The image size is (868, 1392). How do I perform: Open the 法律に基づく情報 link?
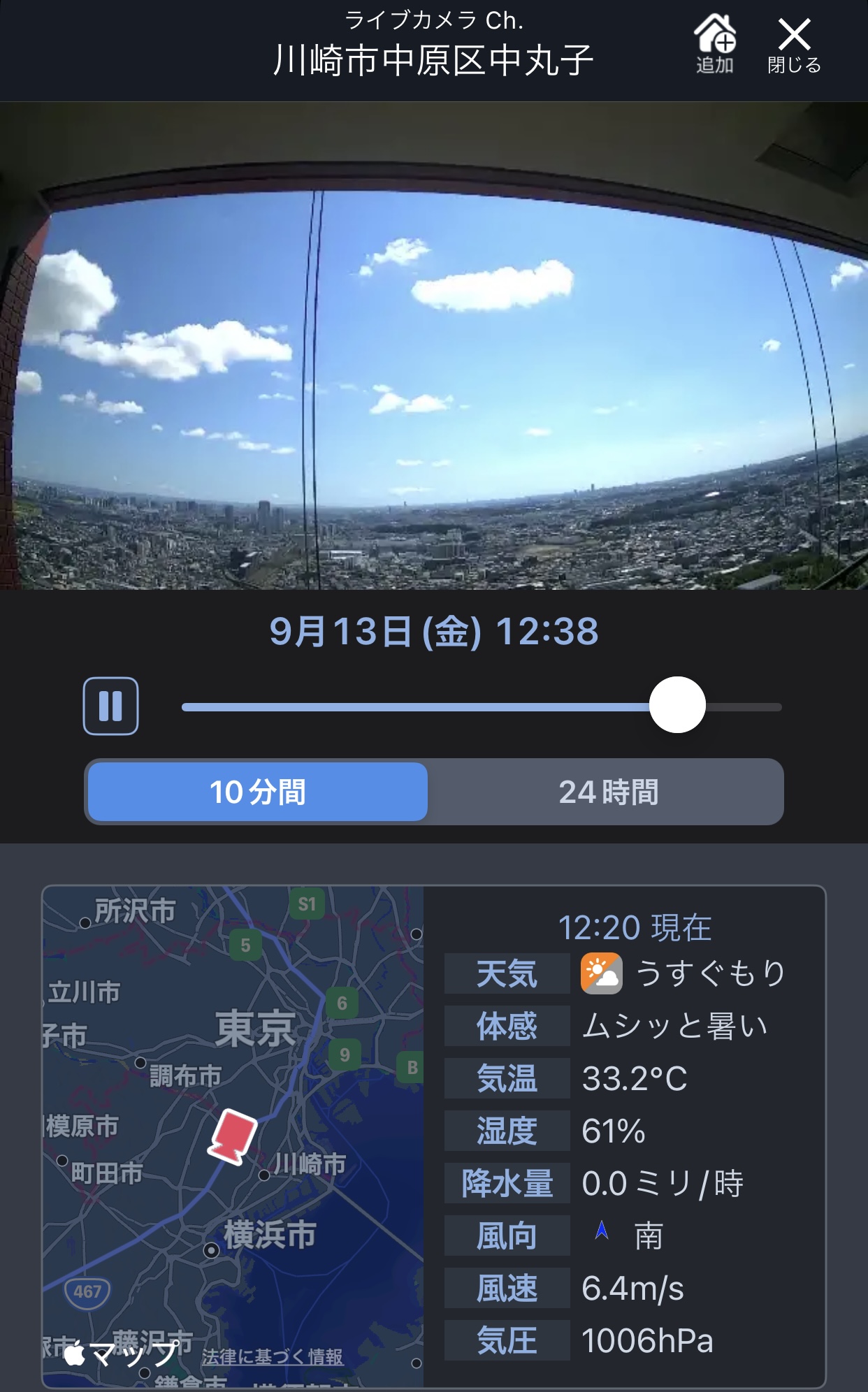273,1356
